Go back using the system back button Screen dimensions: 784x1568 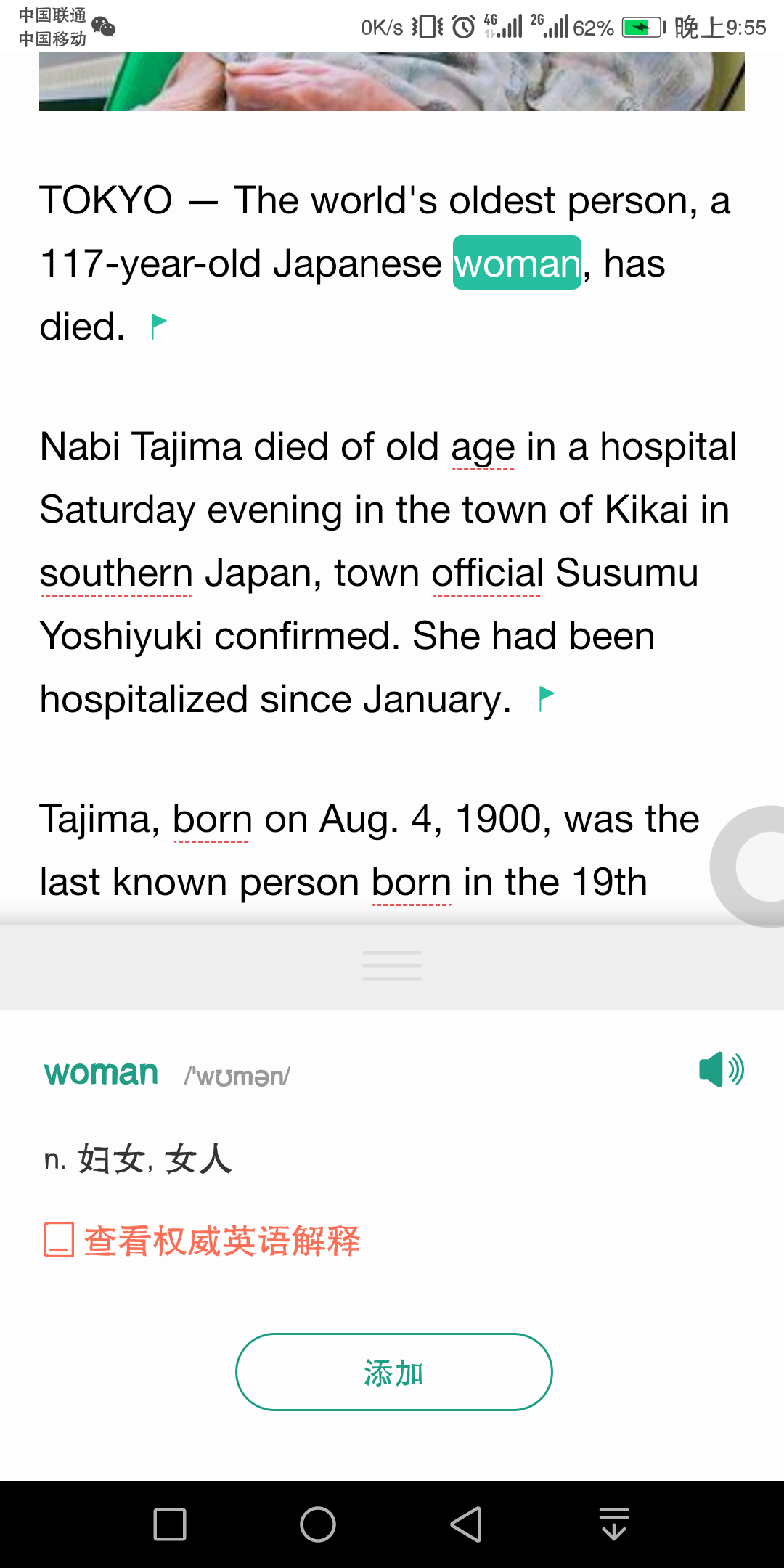(466, 1524)
